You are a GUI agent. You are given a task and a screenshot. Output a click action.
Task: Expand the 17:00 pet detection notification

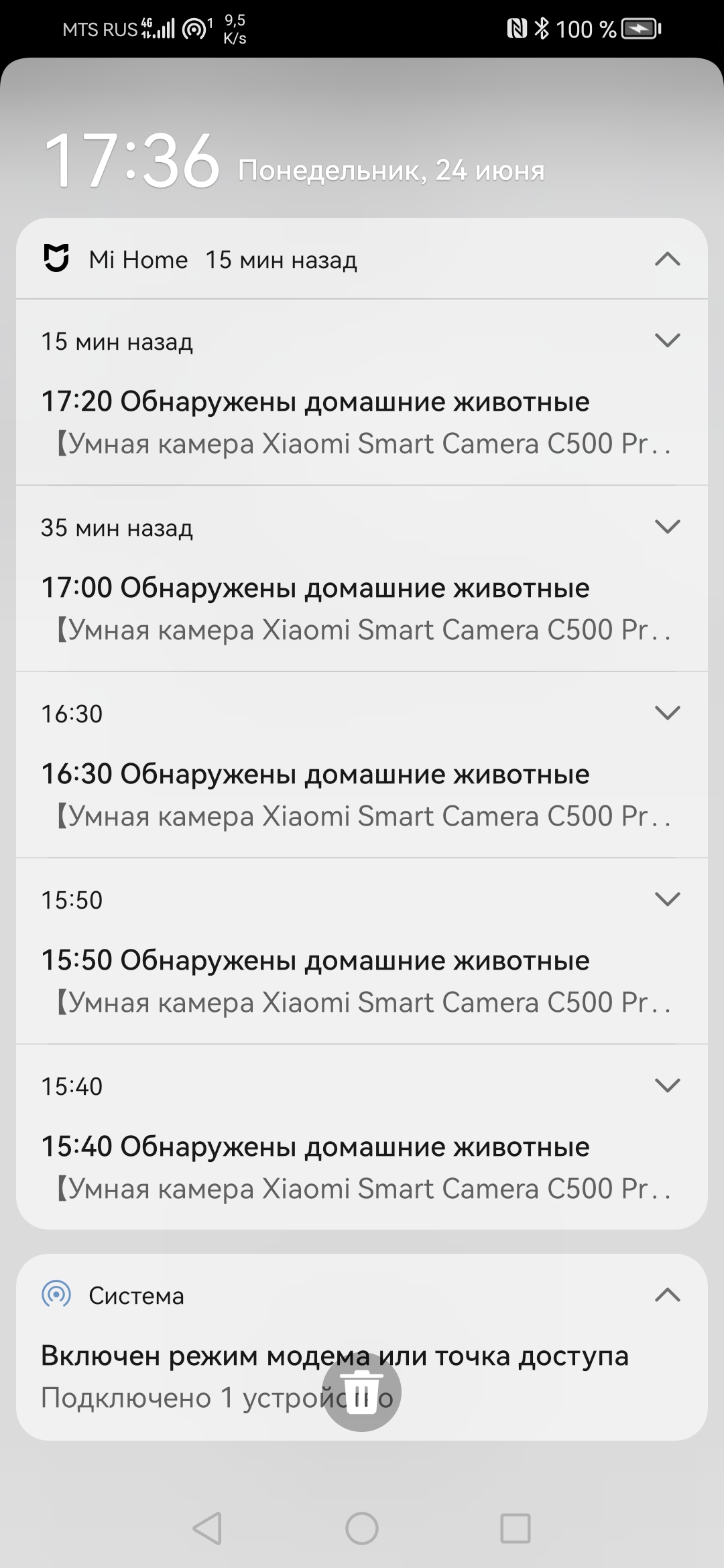coord(667,527)
